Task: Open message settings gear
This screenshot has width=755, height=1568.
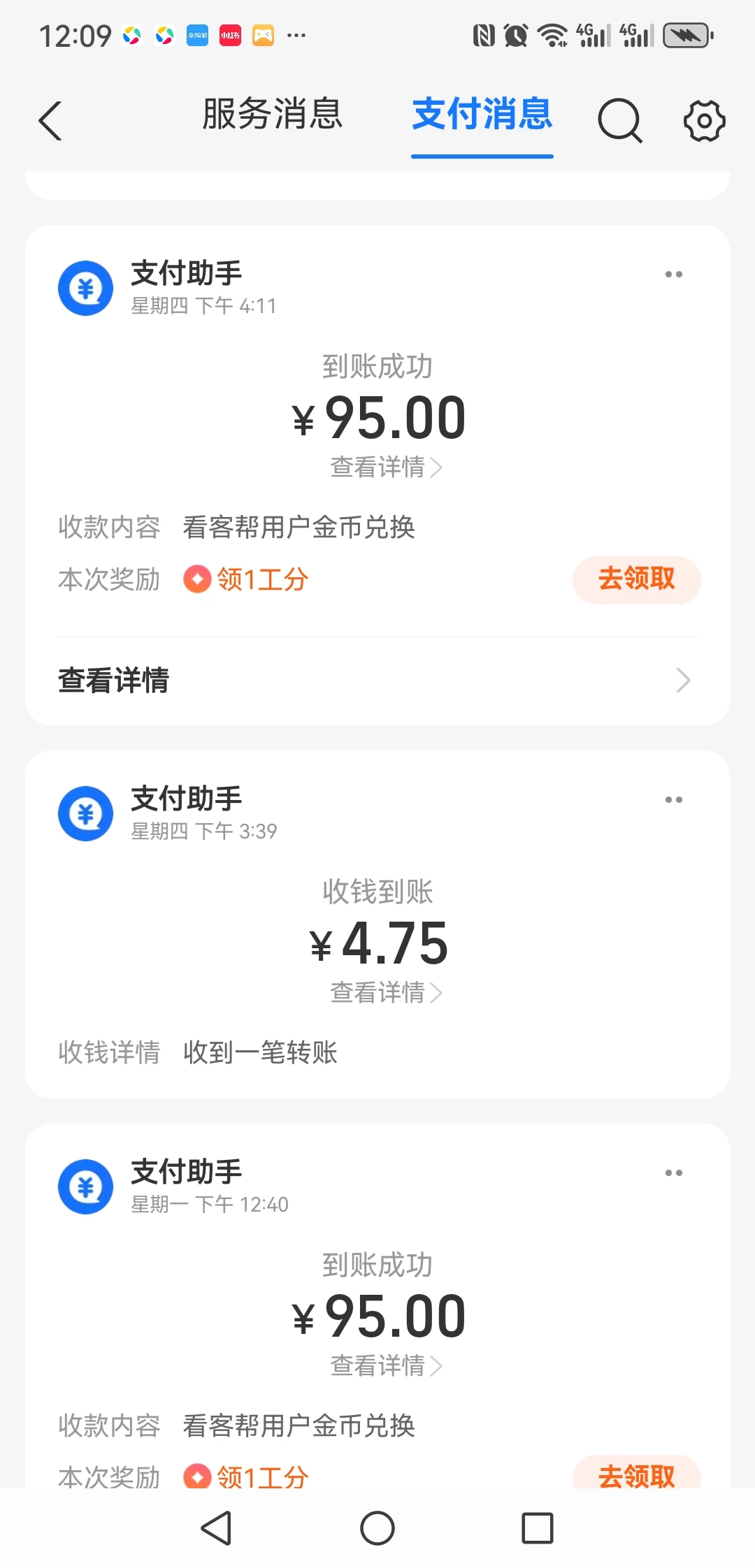Action: click(704, 121)
